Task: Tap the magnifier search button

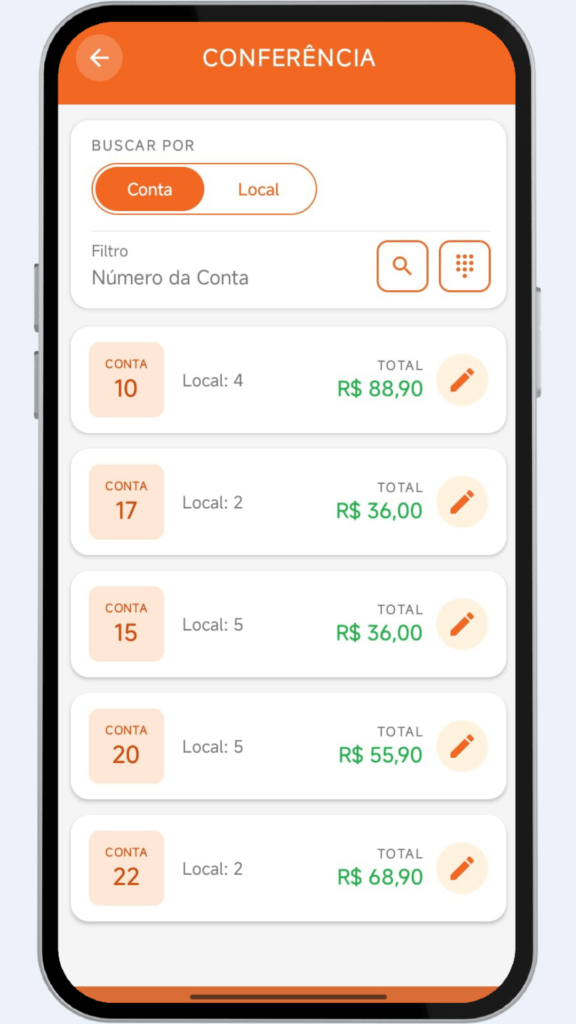Action: pyautogui.click(x=402, y=266)
